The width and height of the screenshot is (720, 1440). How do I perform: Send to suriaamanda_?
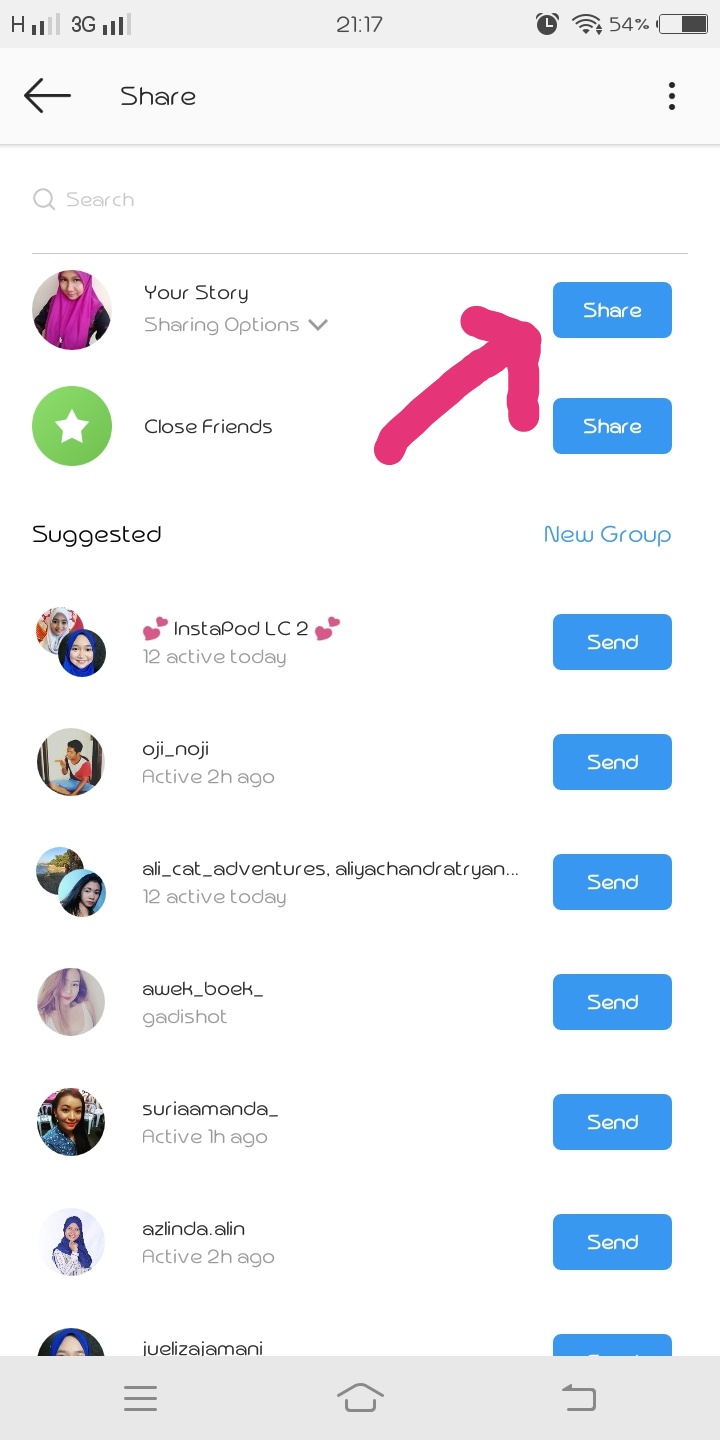click(x=612, y=1122)
